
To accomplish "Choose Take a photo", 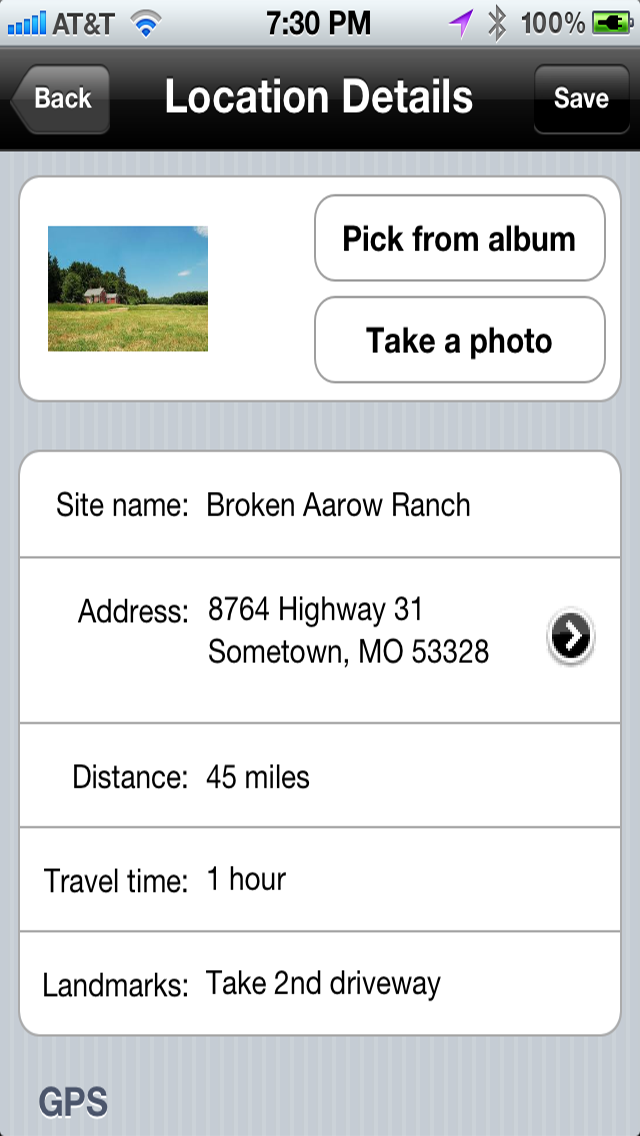I will tap(460, 340).
